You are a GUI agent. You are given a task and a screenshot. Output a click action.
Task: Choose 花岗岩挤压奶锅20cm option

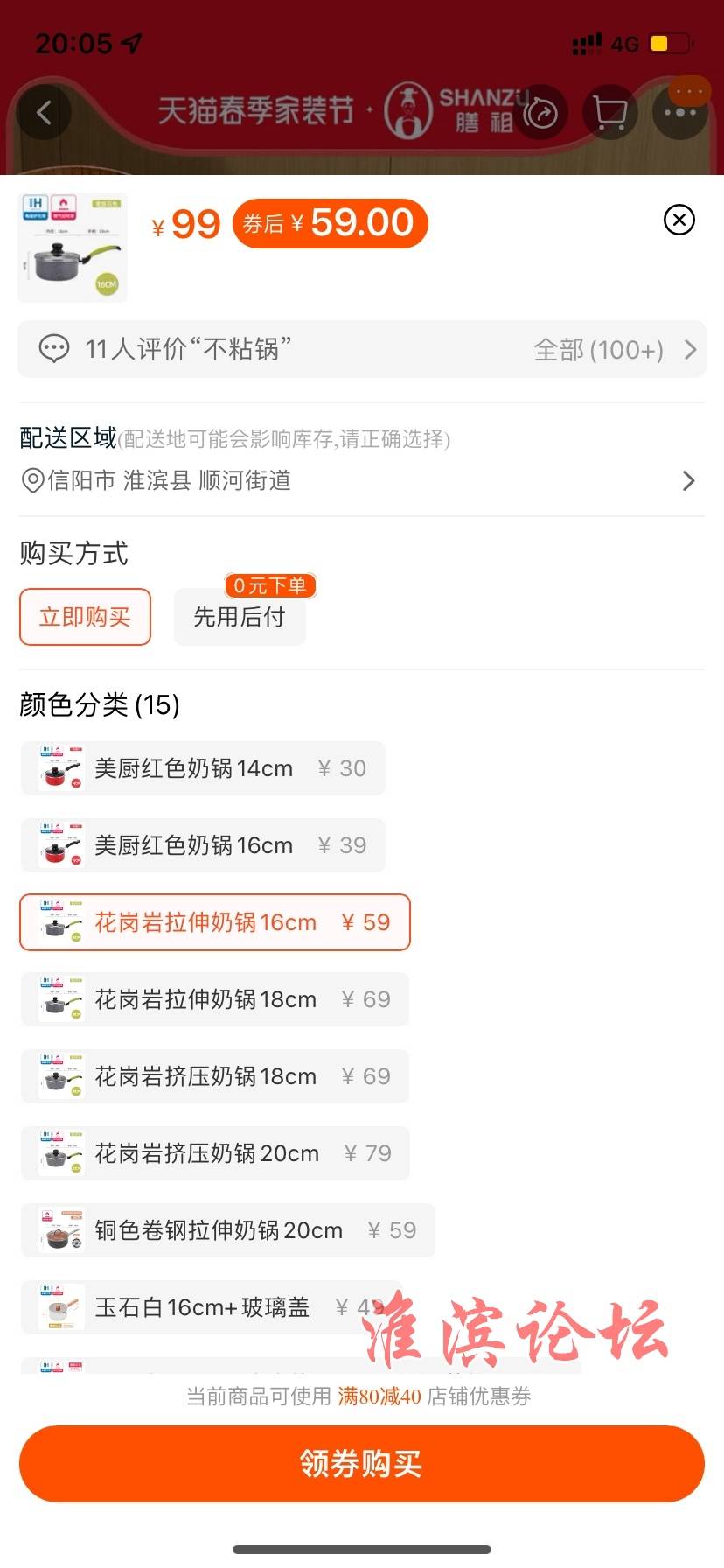click(215, 1153)
